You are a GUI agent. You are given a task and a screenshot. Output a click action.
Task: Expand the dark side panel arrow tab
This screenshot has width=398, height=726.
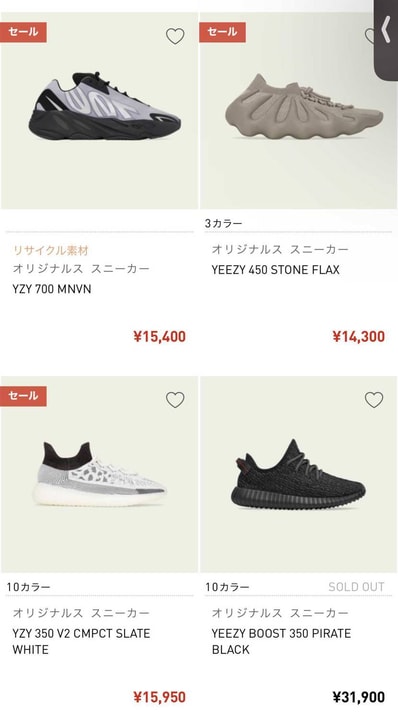tap(386, 39)
